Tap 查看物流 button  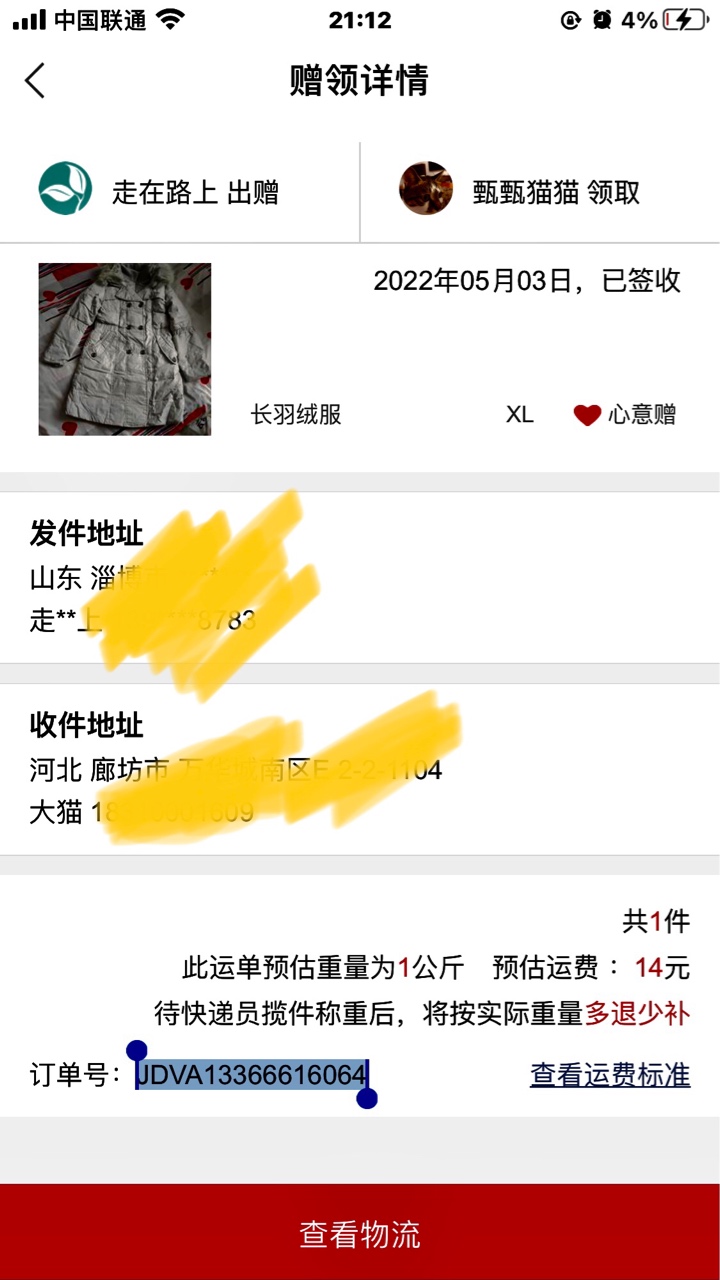coord(360,1233)
